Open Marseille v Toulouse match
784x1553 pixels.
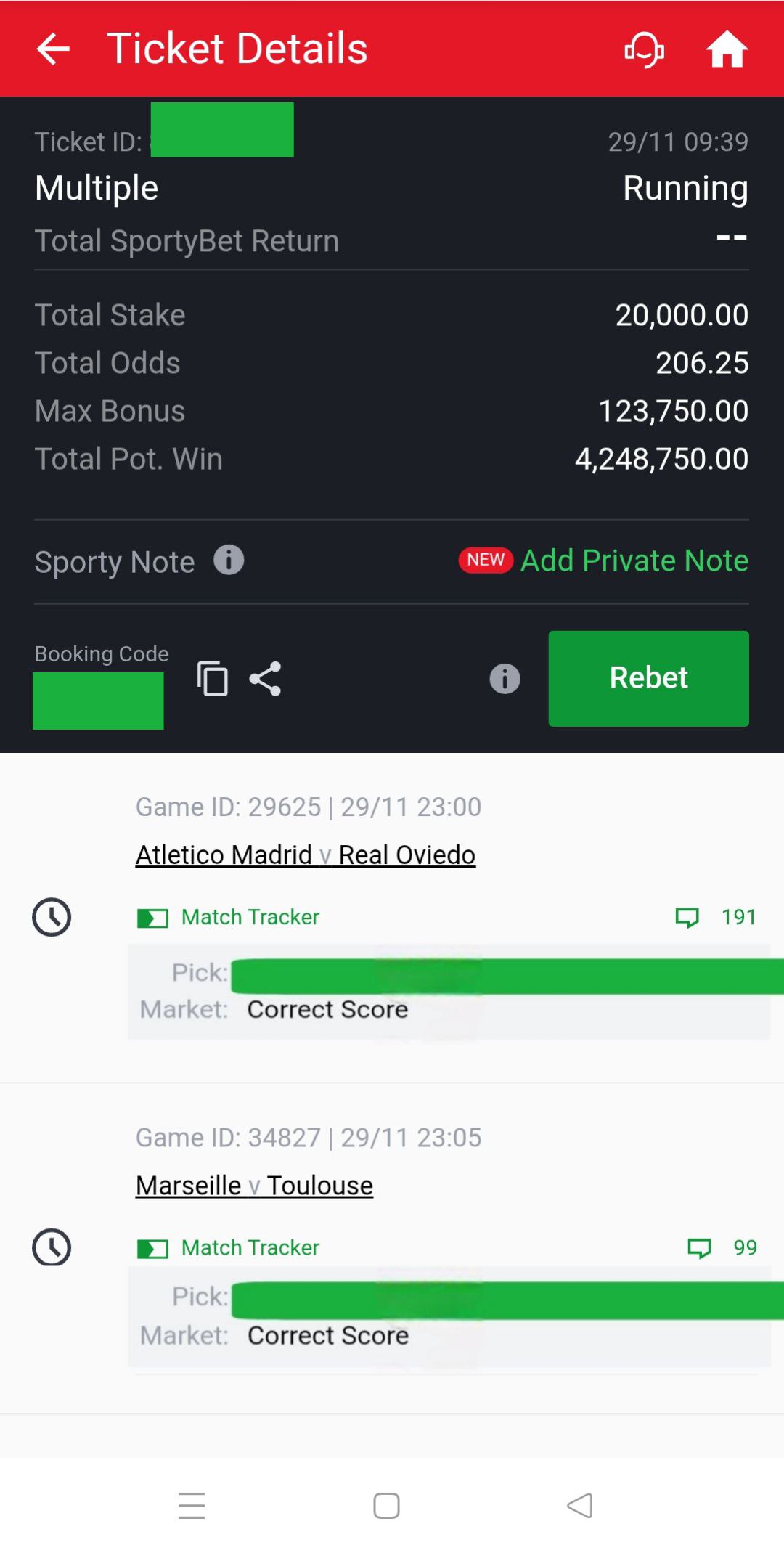254,1185
